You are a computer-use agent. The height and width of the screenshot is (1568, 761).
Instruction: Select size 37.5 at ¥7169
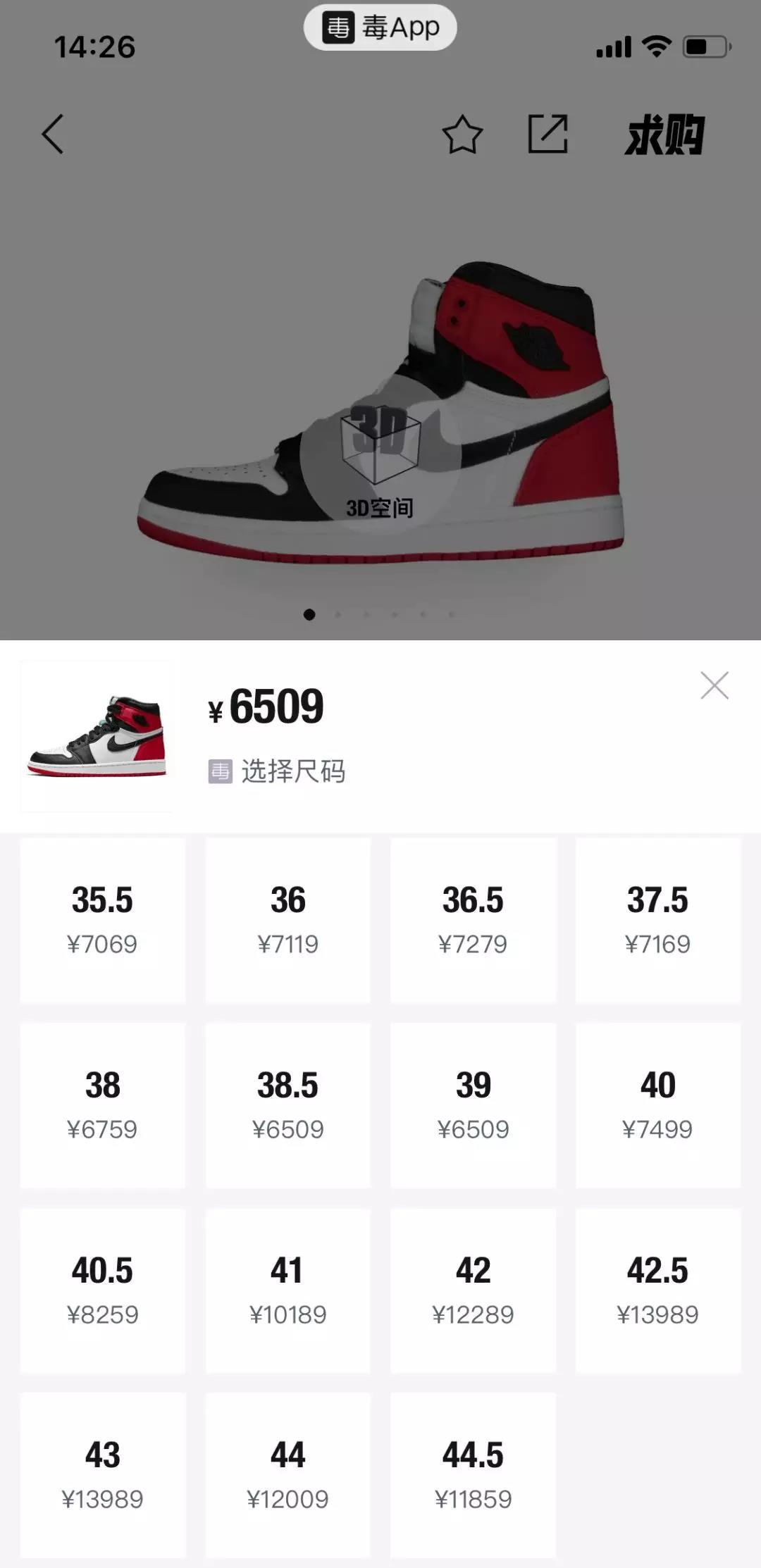(x=658, y=920)
